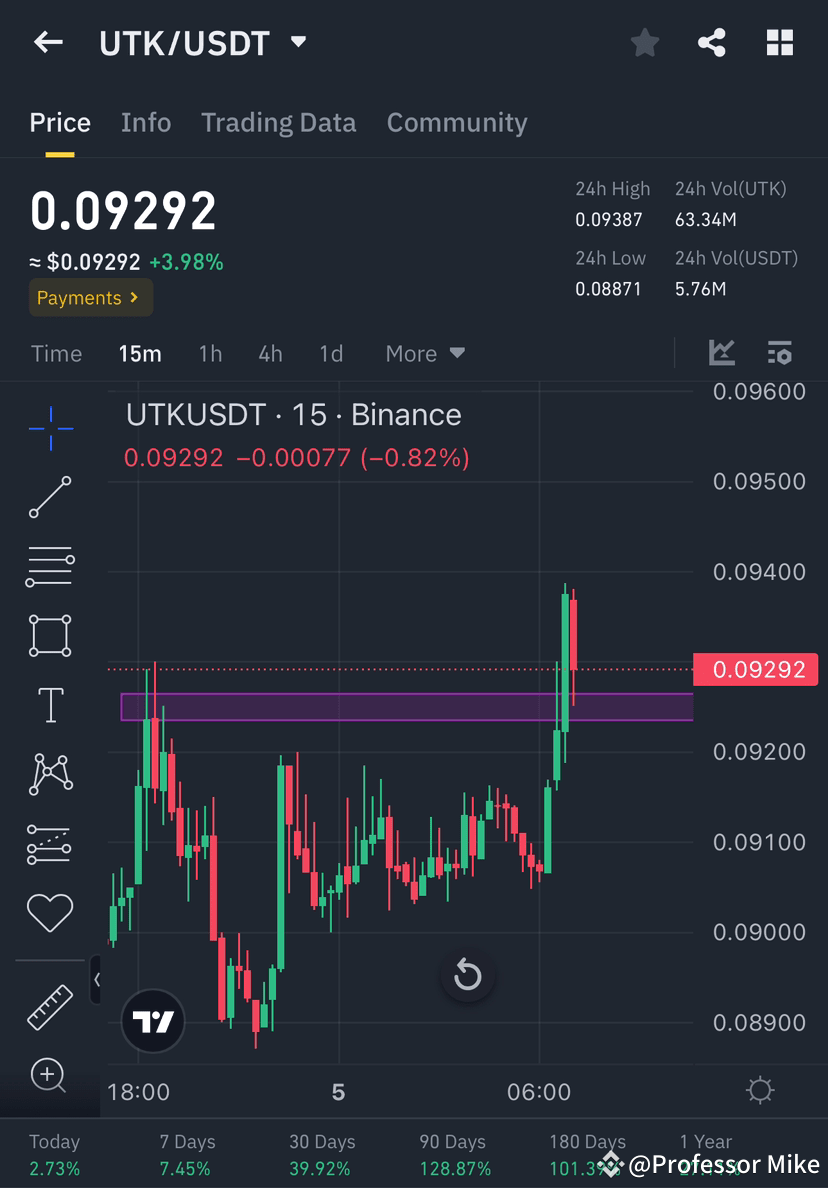
Task: Open the zoom-in magnifier tool
Action: pyautogui.click(x=50, y=1076)
